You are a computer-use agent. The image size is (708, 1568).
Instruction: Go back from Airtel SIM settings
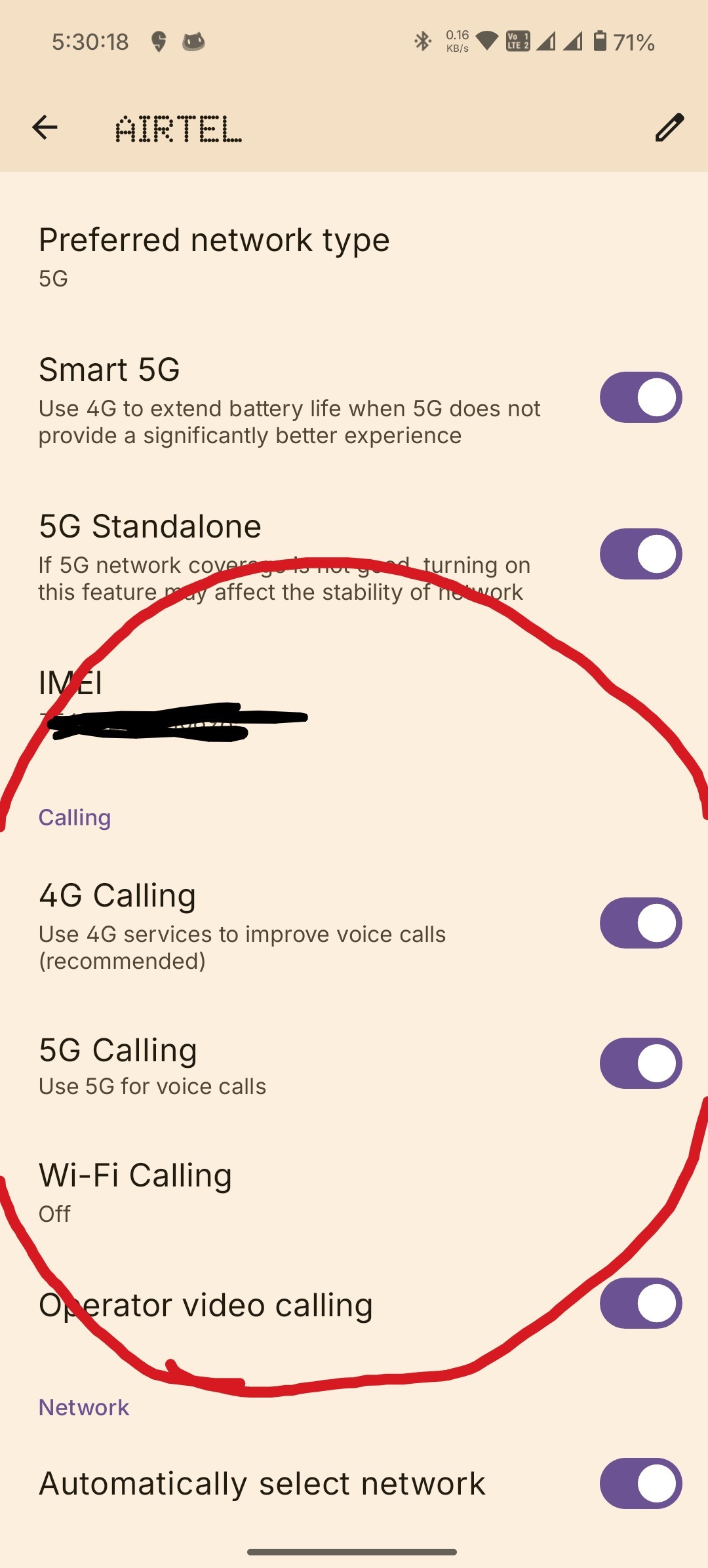[x=45, y=127]
